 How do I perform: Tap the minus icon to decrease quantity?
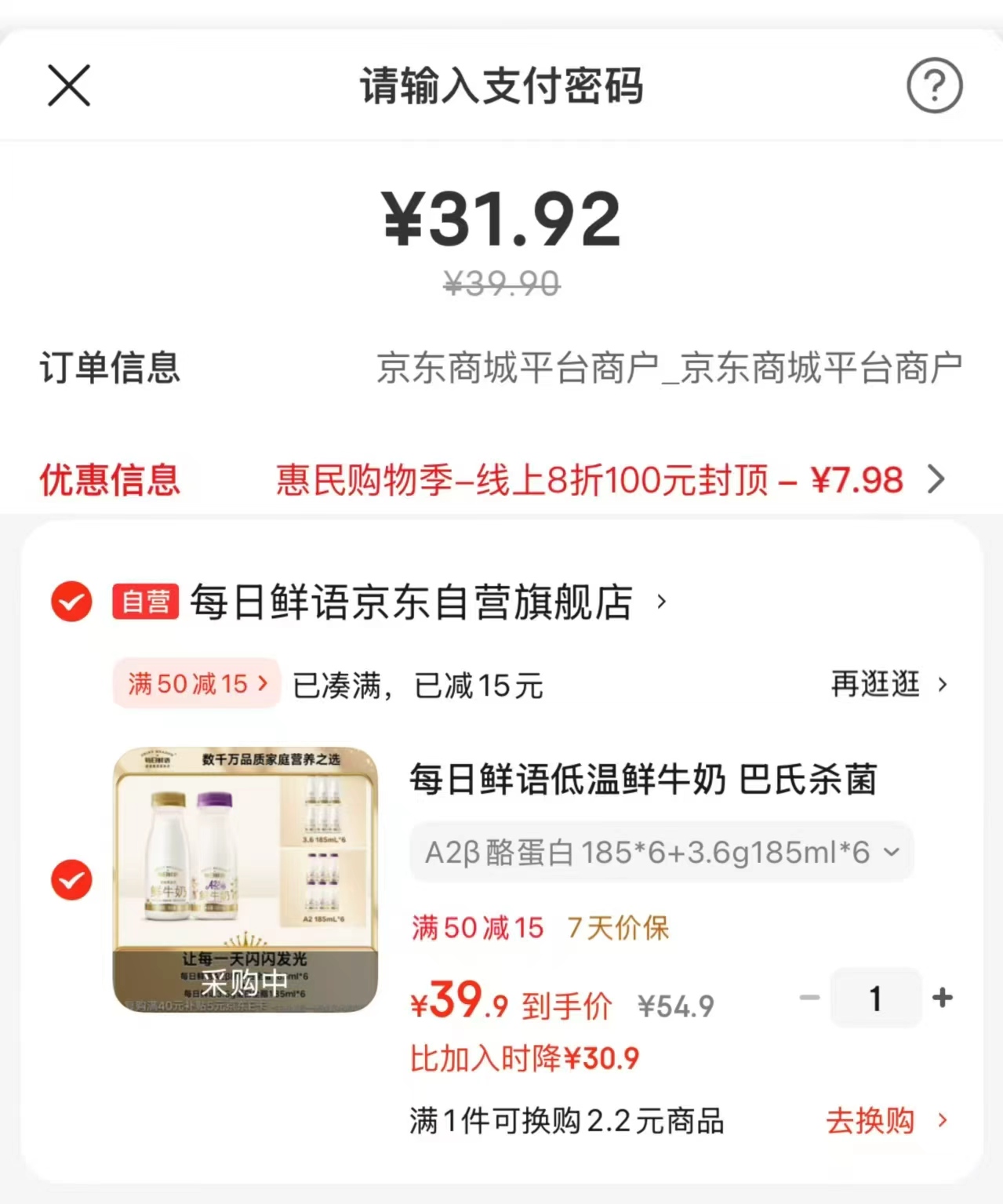click(x=809, y=997)
